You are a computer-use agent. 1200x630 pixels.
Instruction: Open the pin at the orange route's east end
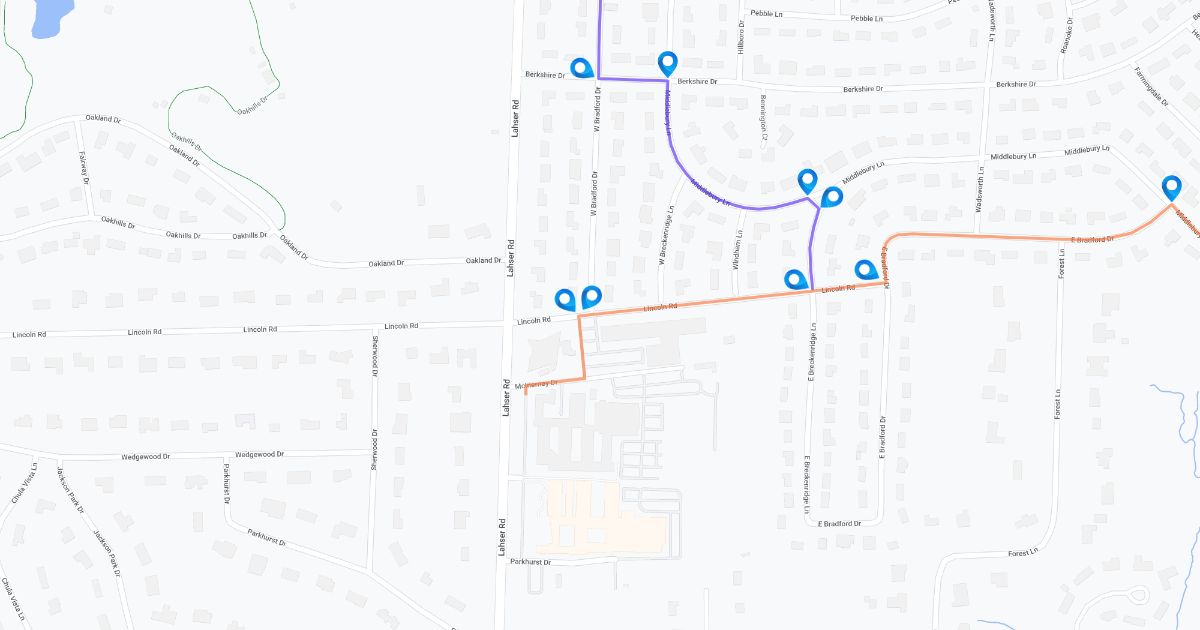point(1172,187)
